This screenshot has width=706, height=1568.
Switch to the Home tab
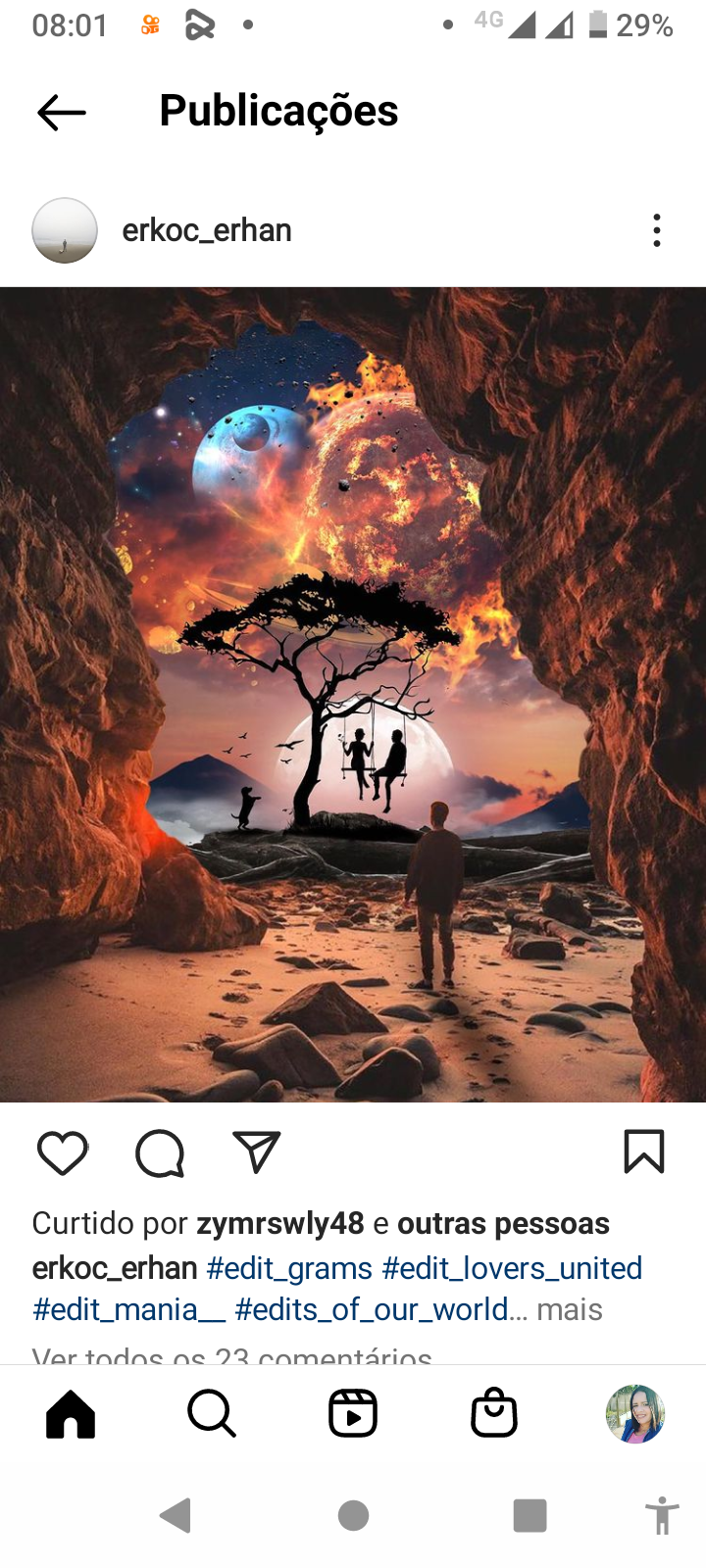point(71,1414)
